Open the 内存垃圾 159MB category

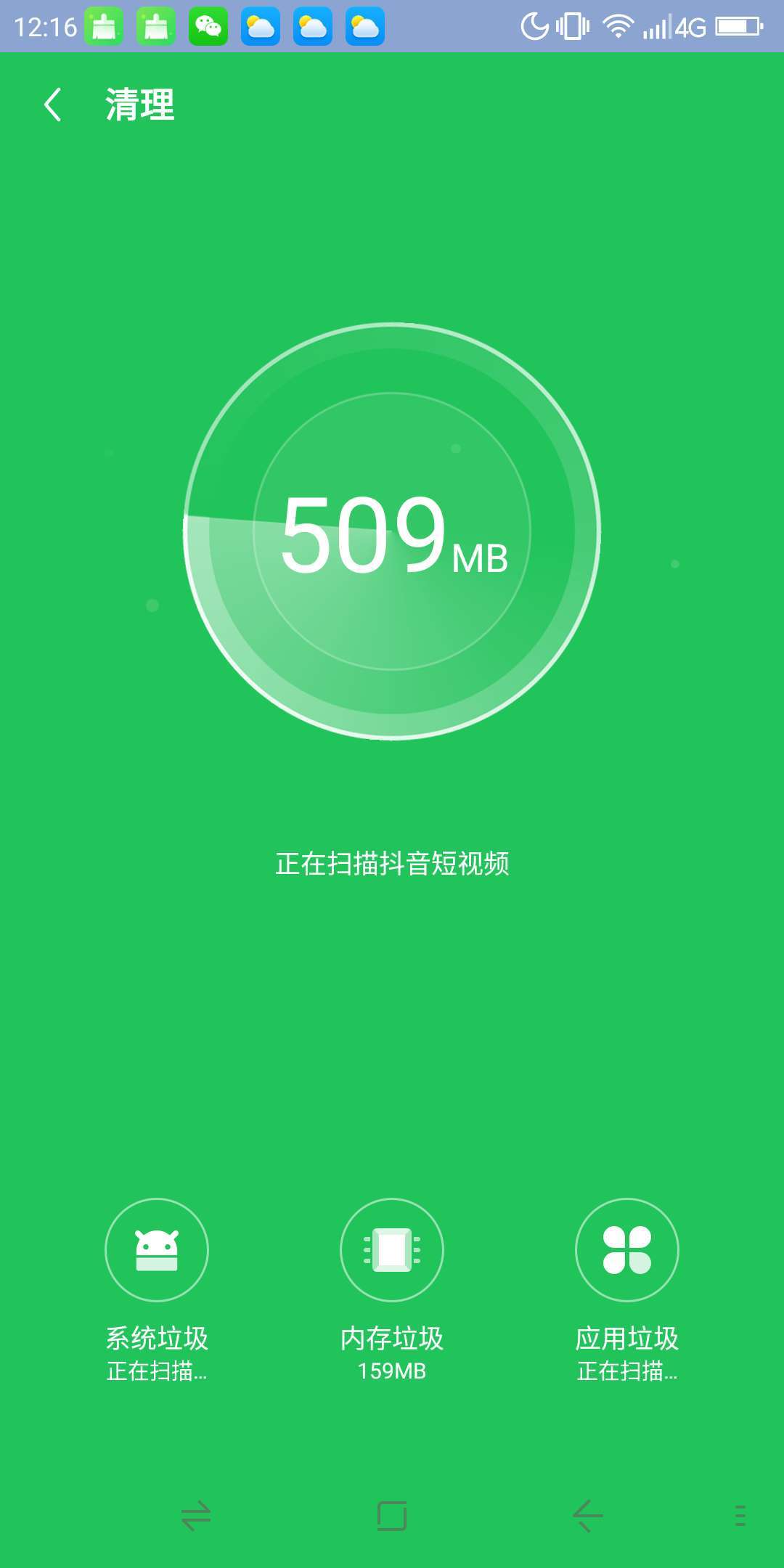[392, 1250]
